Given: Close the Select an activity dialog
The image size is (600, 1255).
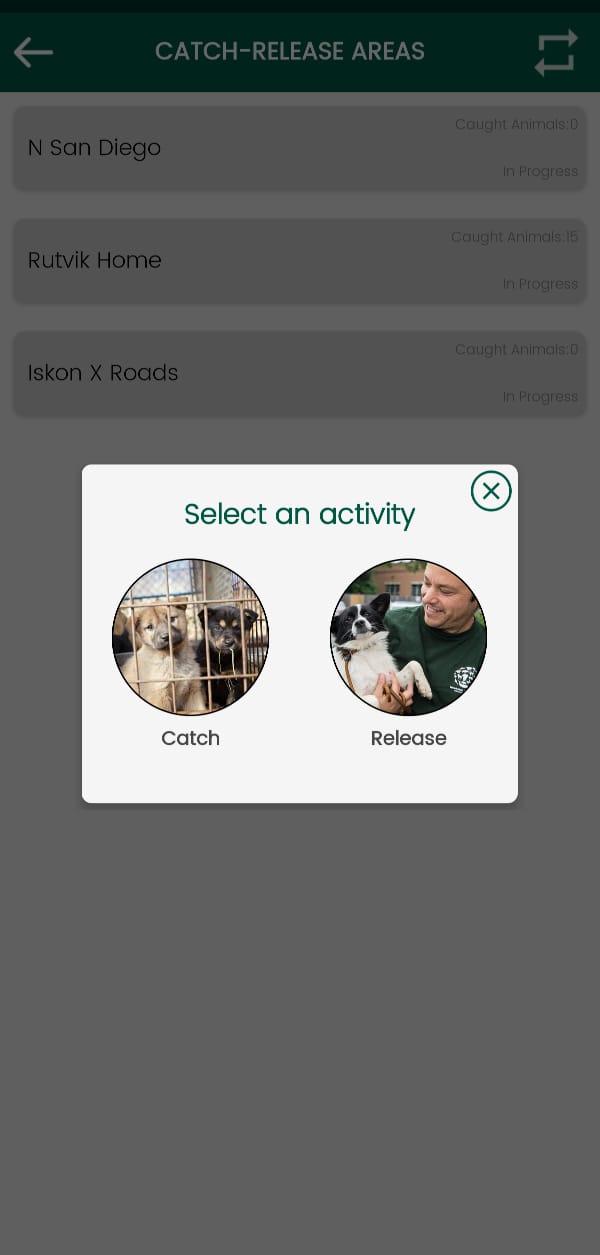Looking at the screenshot, I should click(491, 491).
